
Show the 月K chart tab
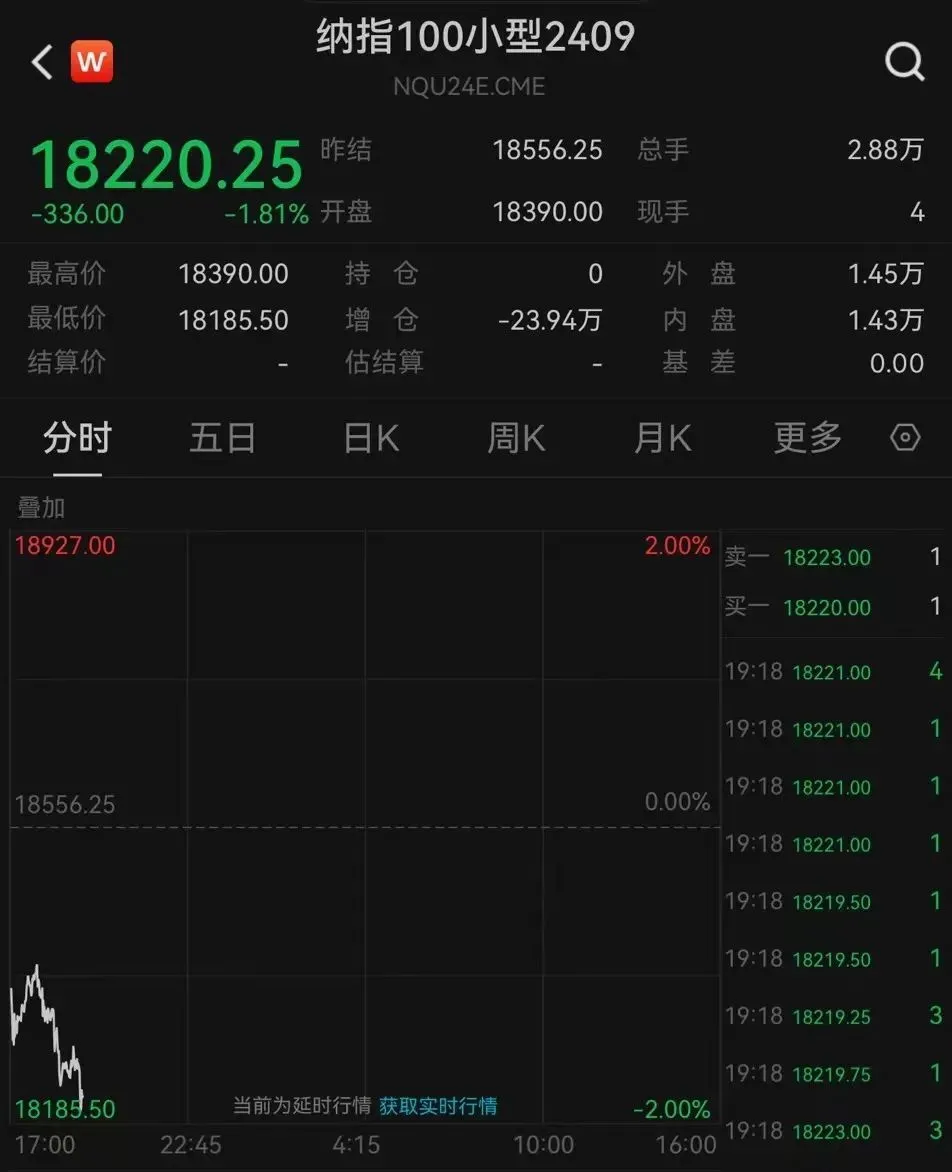tap(662, 438)
